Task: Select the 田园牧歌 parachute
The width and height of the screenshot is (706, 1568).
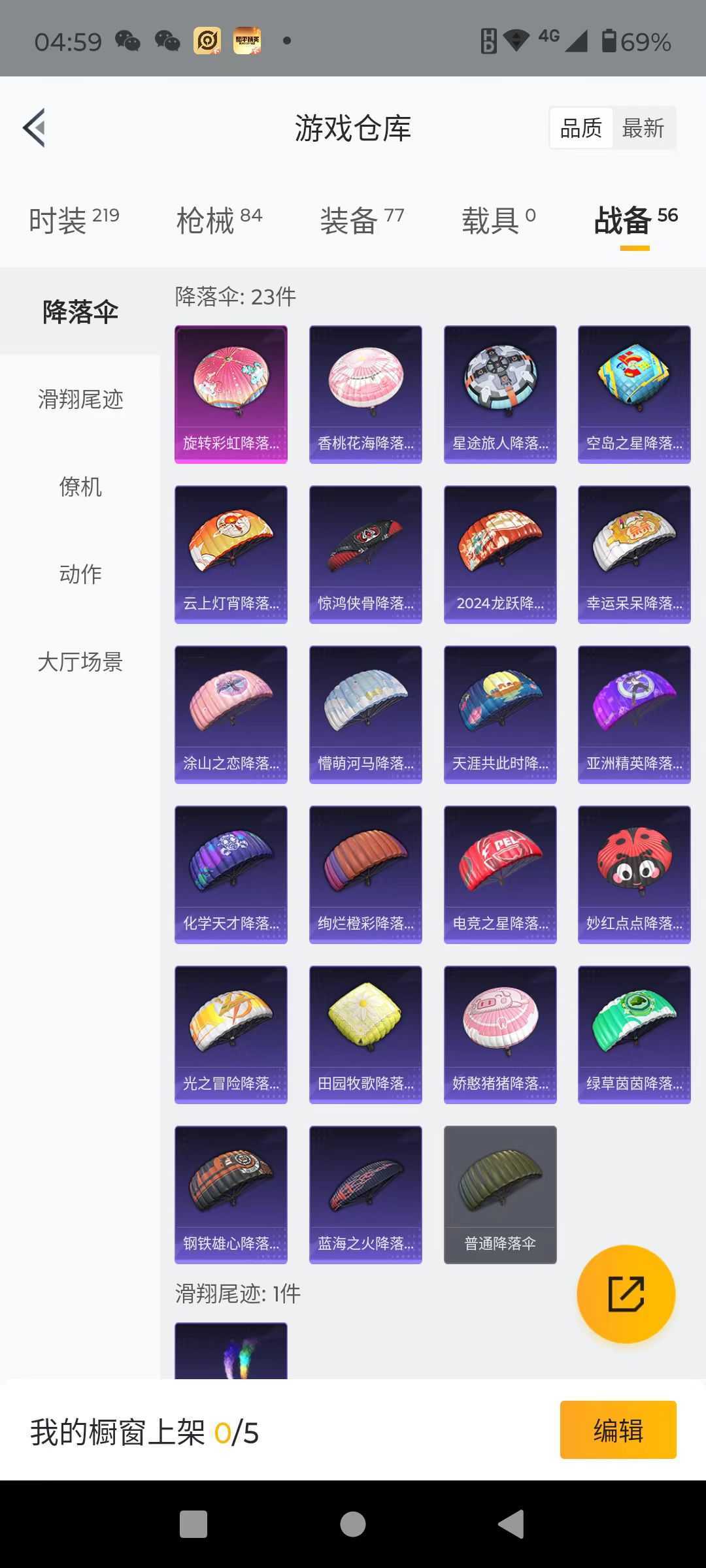Action: [x=365, y=1034]
